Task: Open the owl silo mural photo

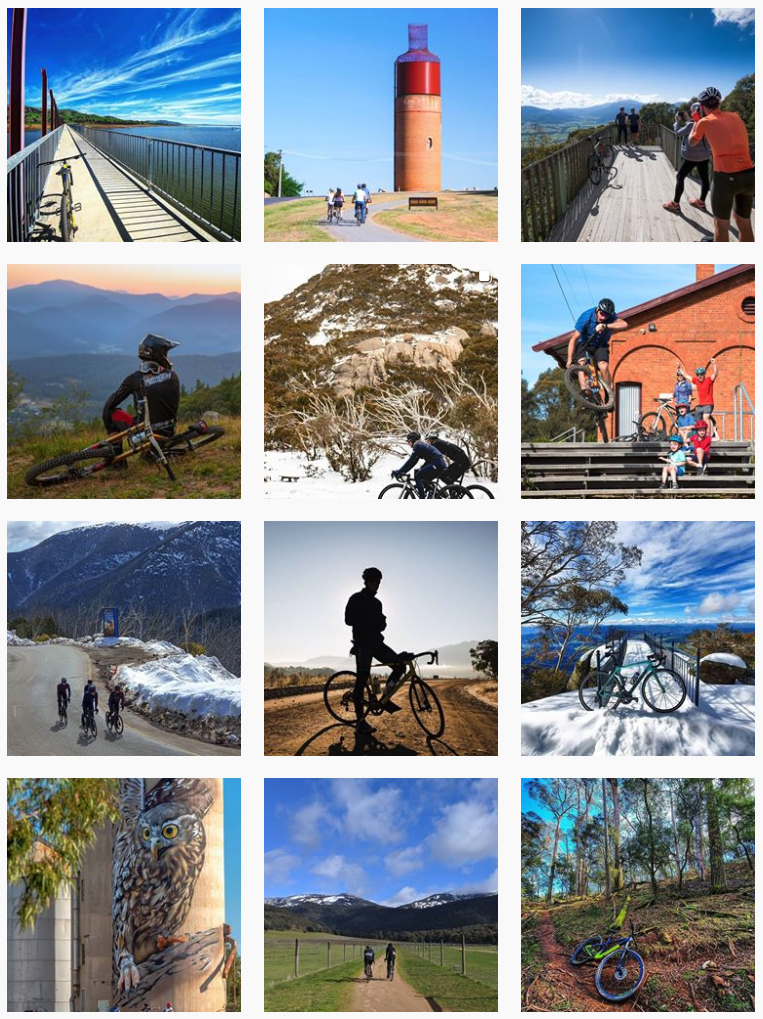Action: (124, 895)
